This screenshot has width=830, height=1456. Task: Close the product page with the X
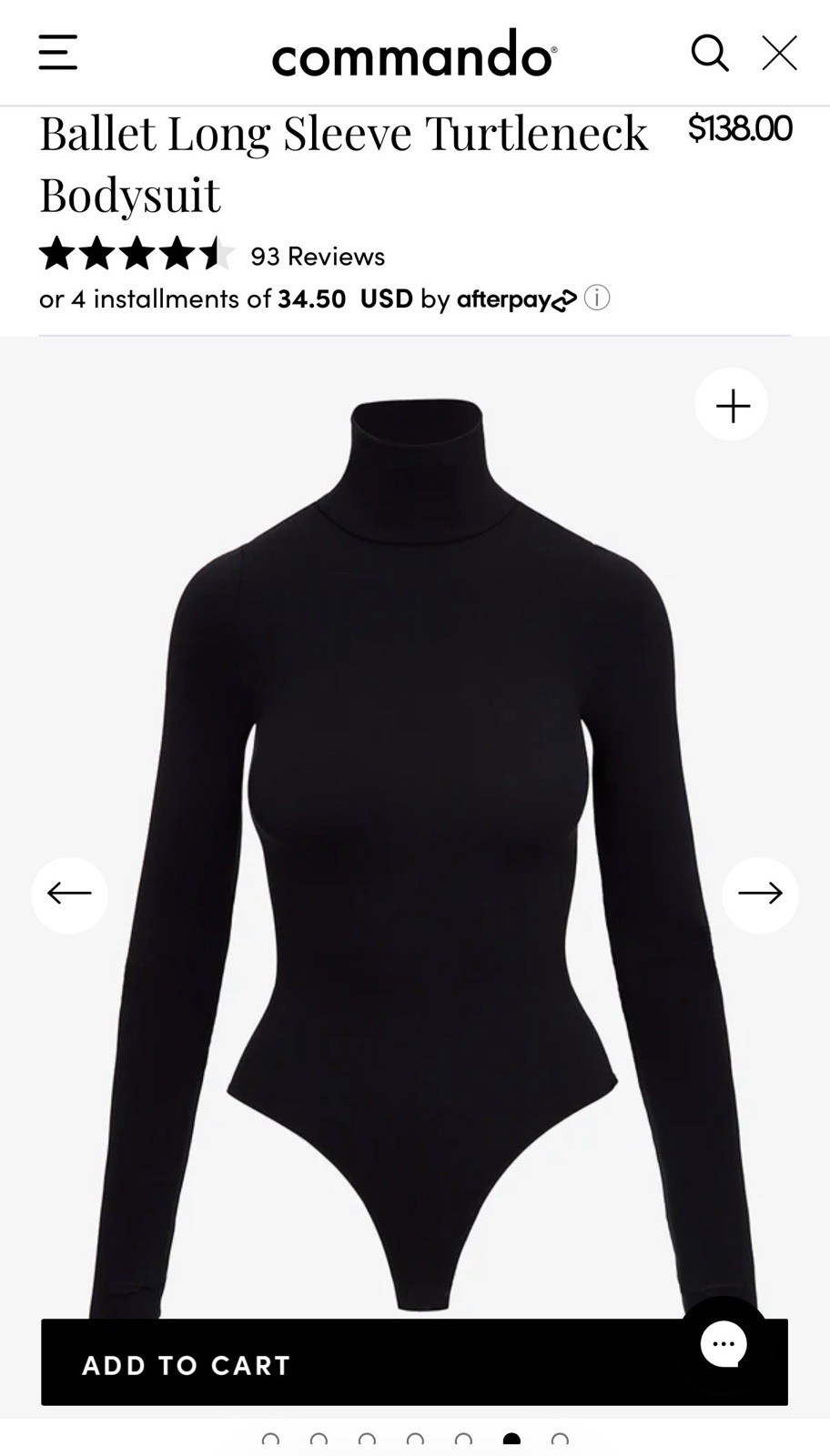[x=779, y=53]
